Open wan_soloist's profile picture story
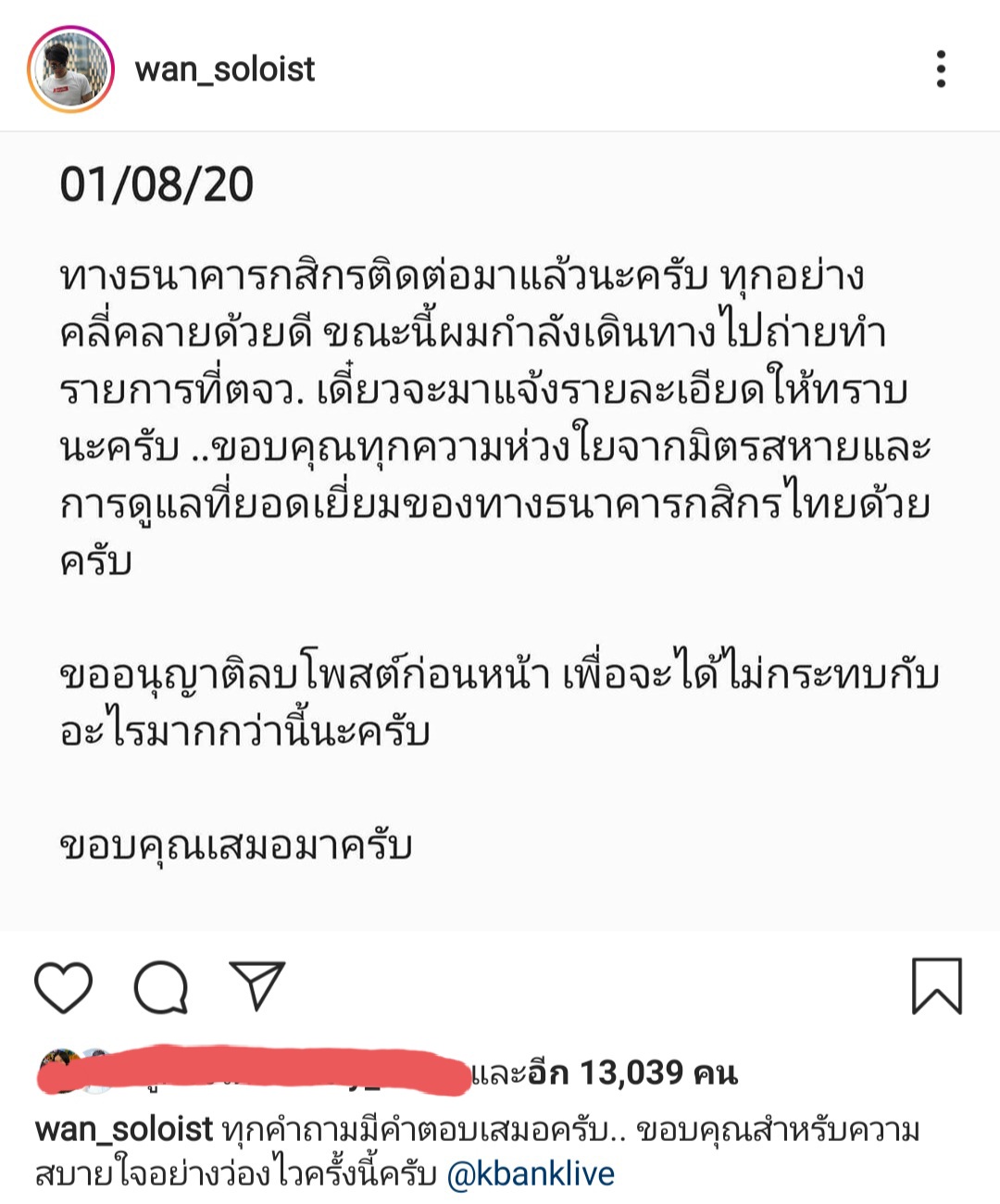The height and width of the screenshot is (1204, 1000). (70, 69)
